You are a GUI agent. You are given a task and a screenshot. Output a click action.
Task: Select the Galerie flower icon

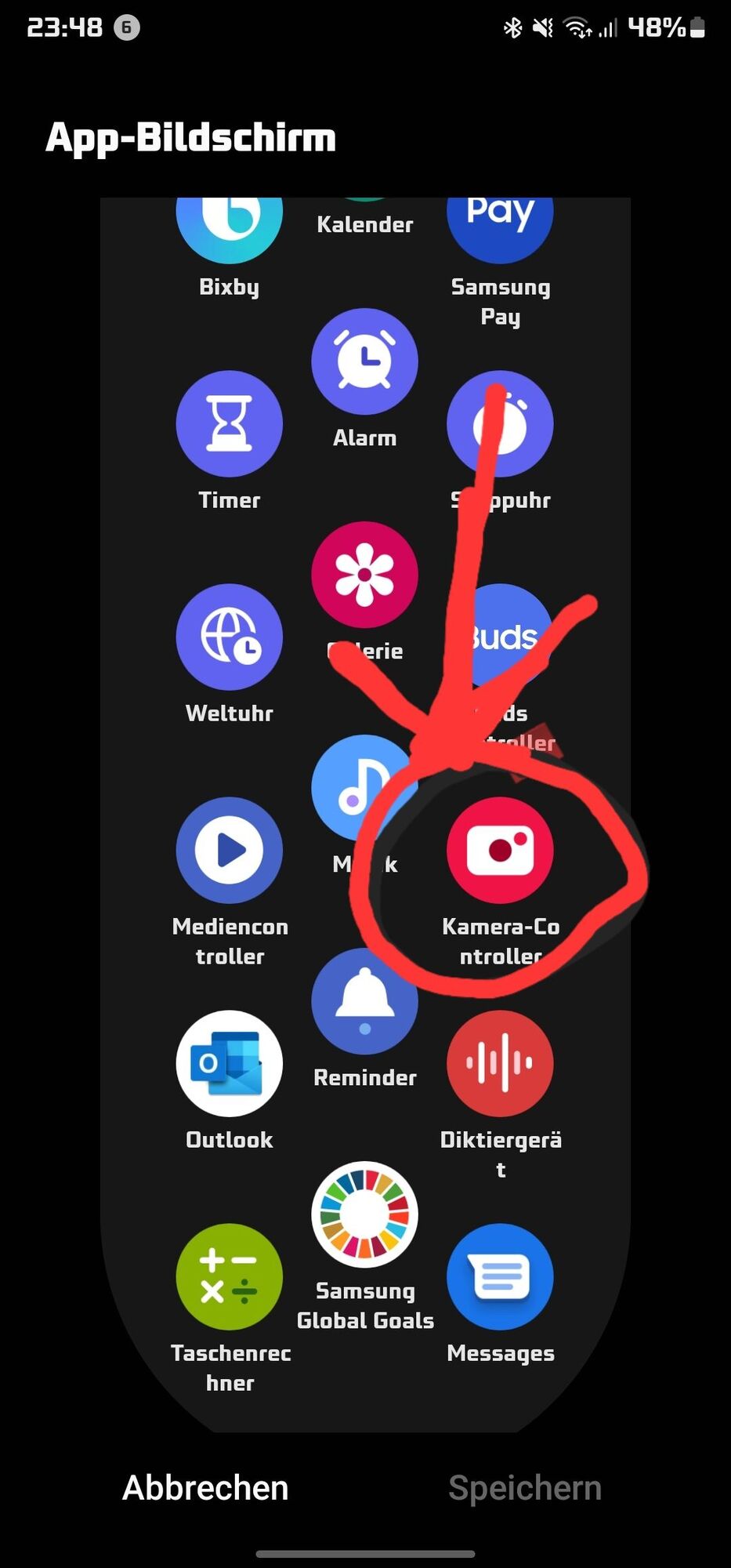364,575
